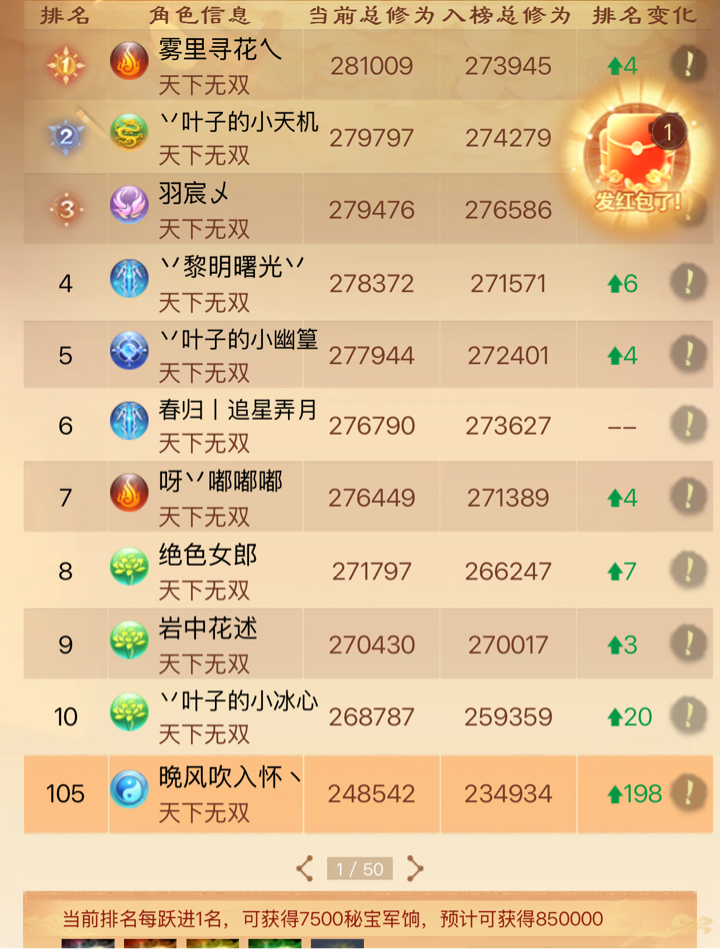Screen dimensions: 720x949
Task: Go to the previous ranking page
Action: (x=305, y=868)
